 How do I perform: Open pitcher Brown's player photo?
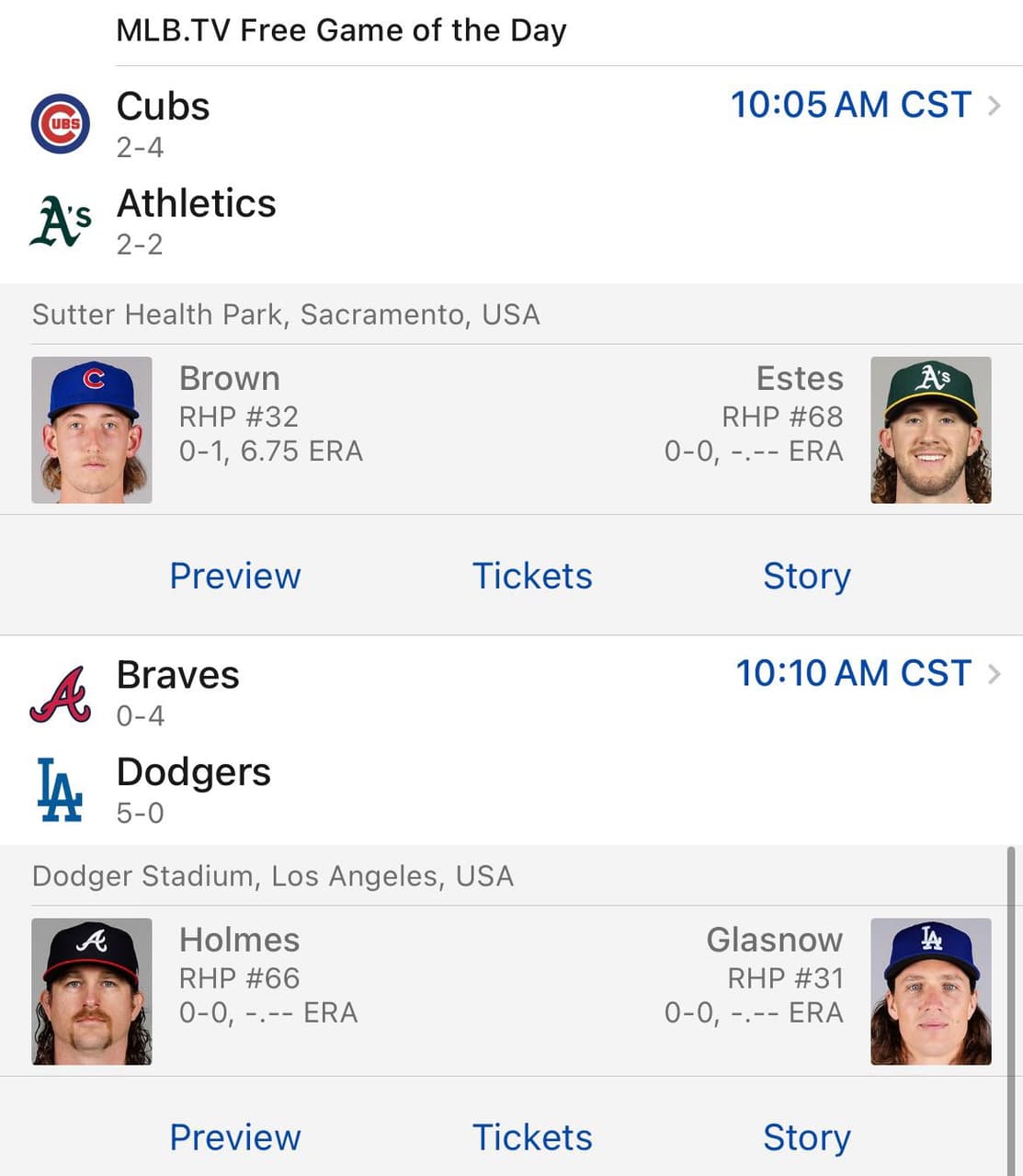[91, 428]
